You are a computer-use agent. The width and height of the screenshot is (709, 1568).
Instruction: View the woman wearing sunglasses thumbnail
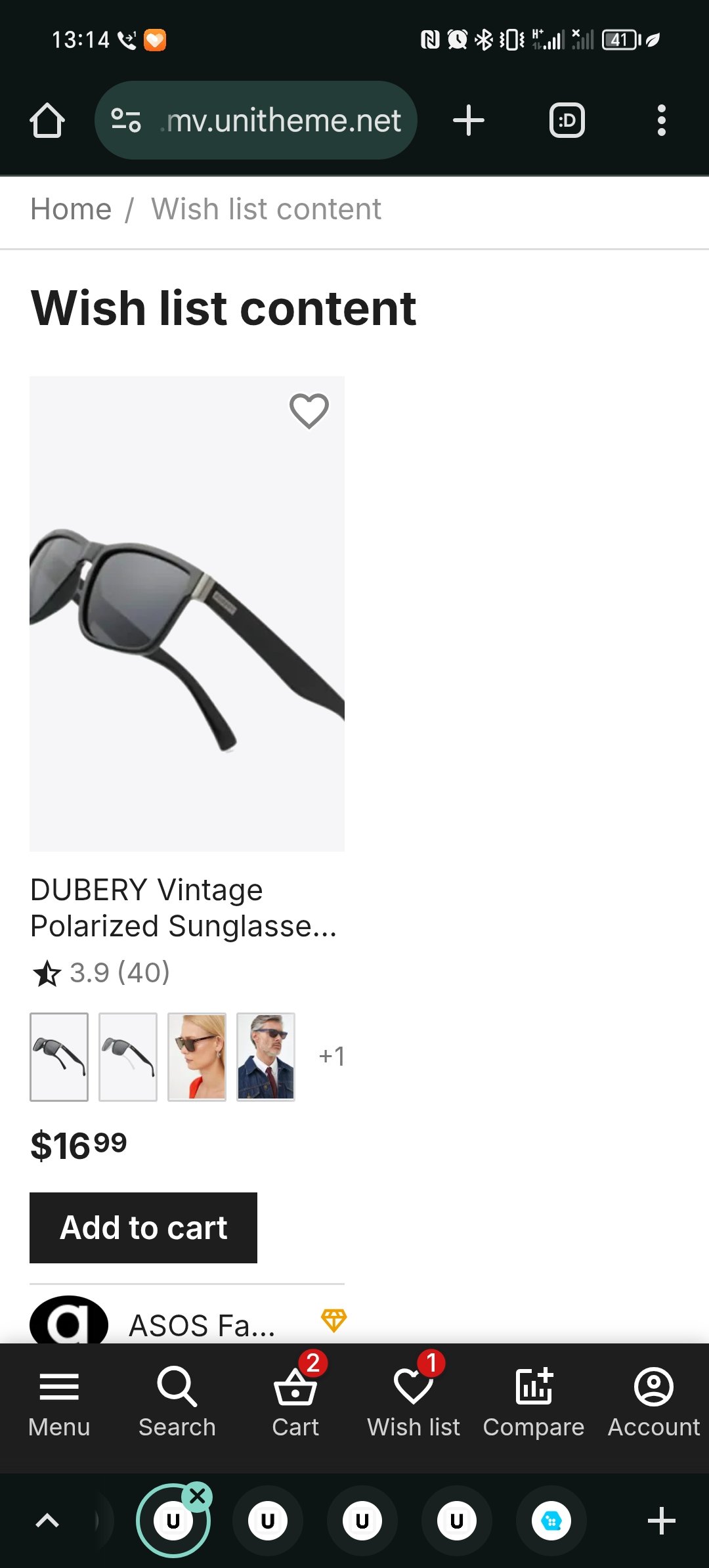[x=197, y=1056]
